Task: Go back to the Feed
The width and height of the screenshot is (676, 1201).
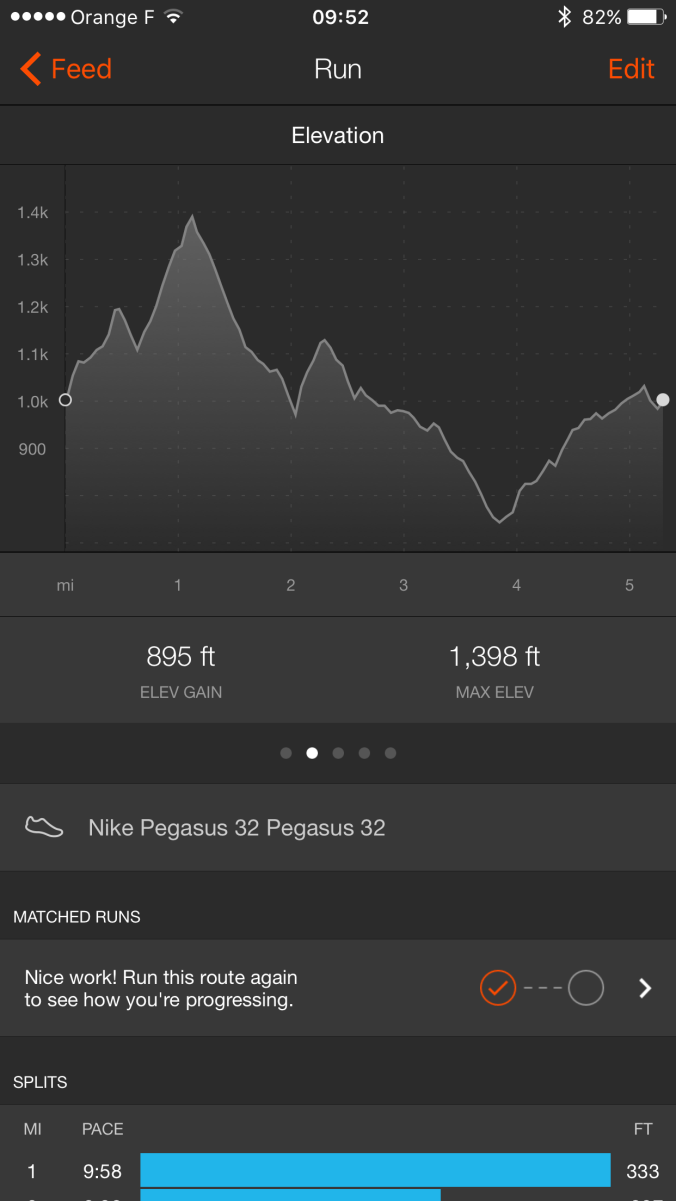Action: [x=66, y=69]
